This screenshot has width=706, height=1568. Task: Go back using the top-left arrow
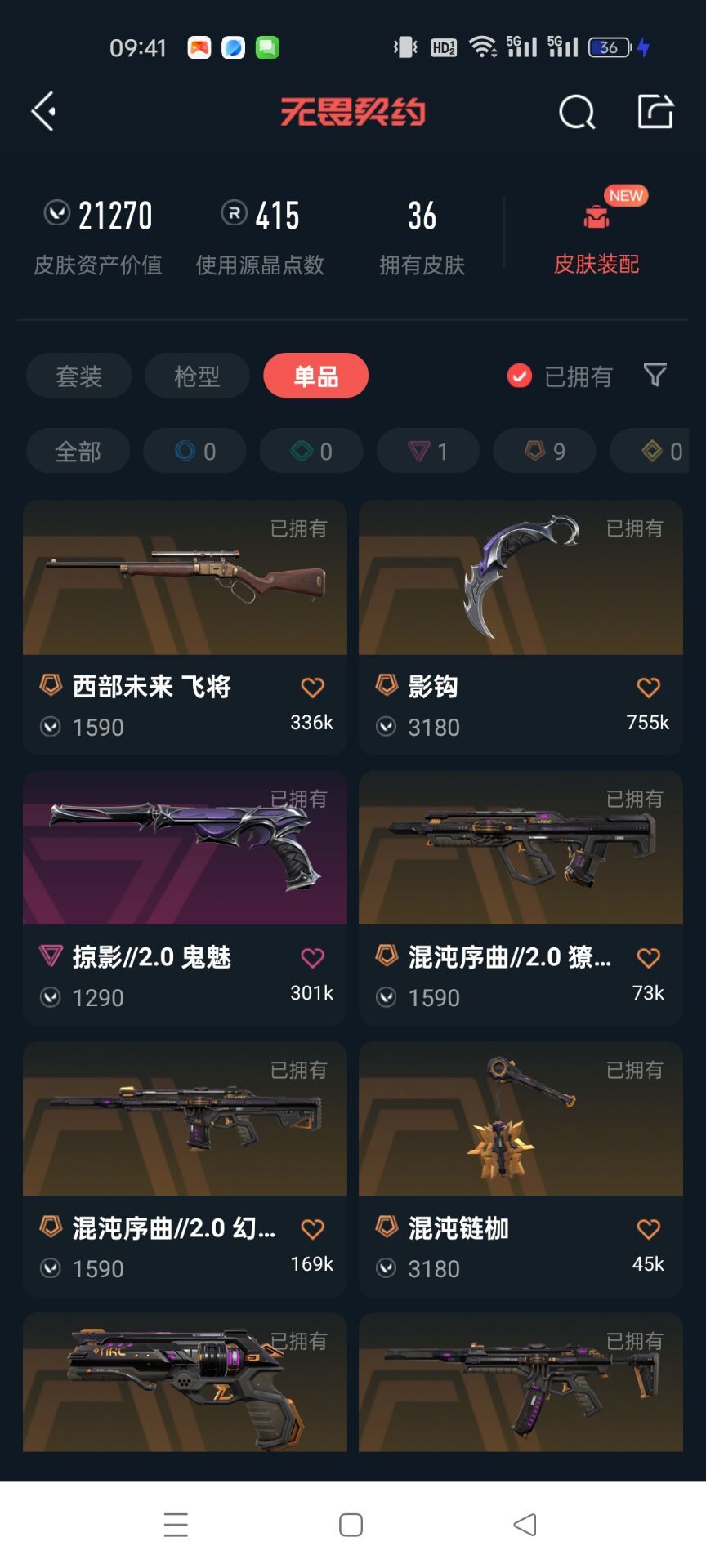tap(43, 111)
